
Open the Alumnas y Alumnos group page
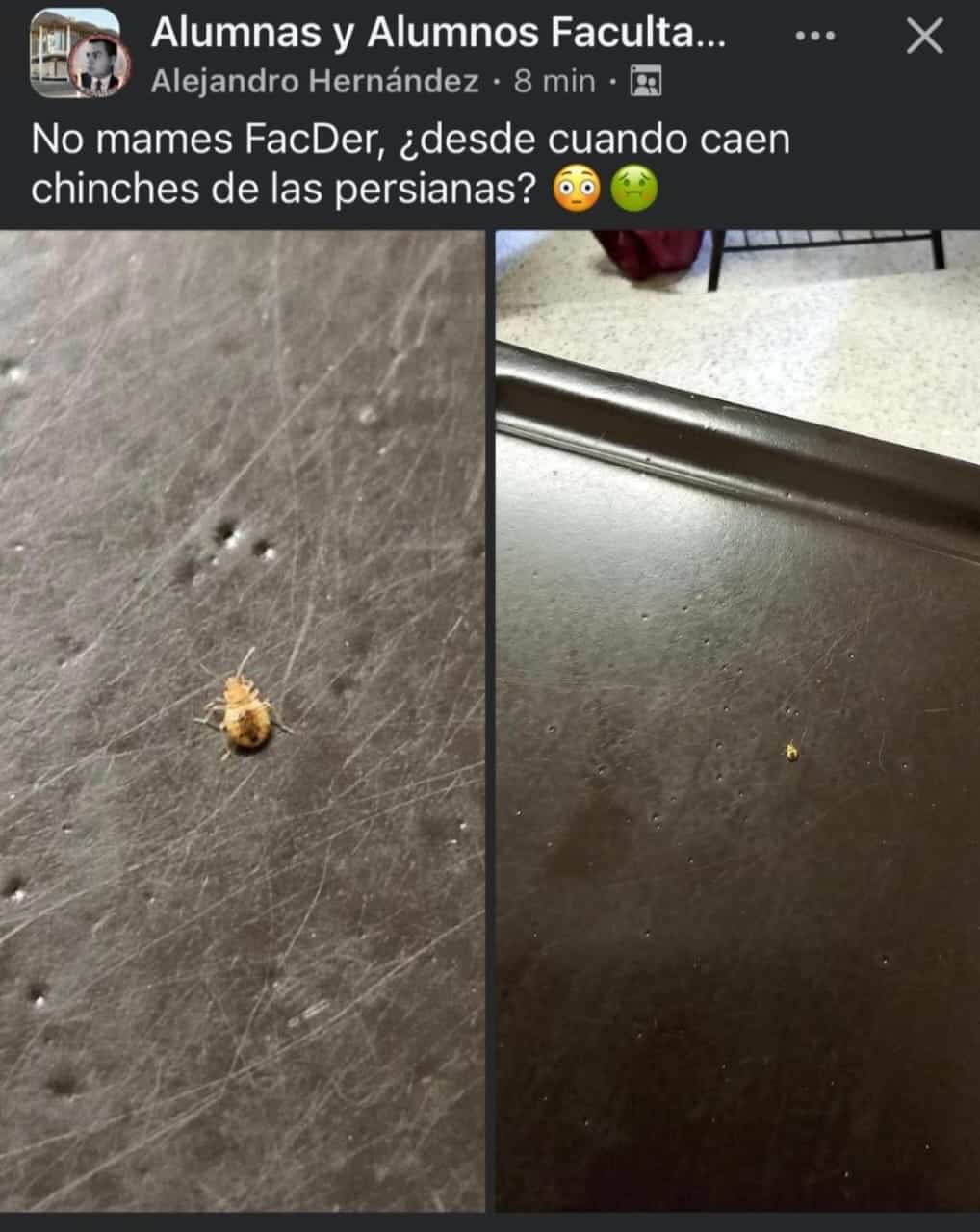coord(438,34)
